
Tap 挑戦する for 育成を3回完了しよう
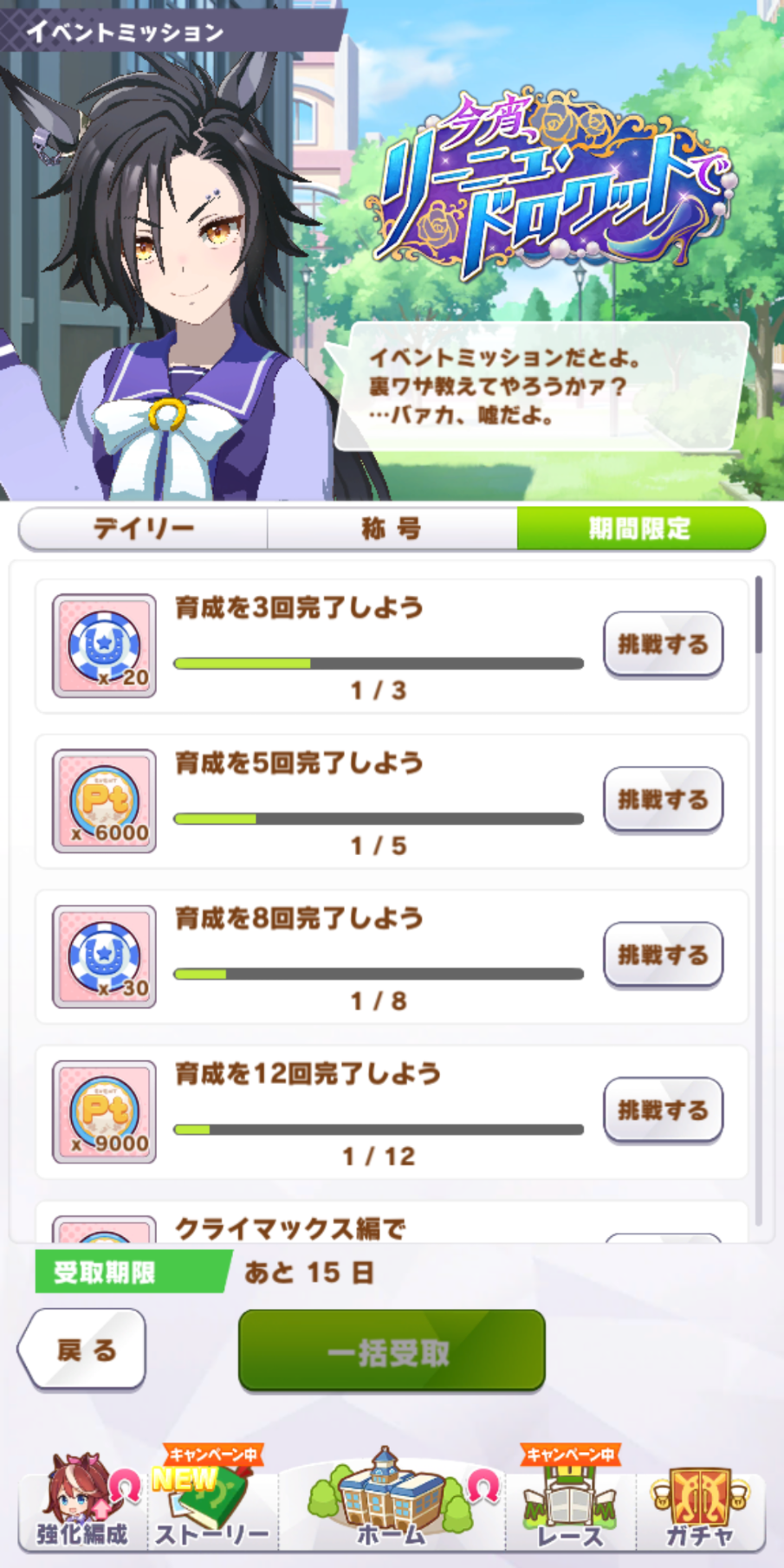click(663, 645)
